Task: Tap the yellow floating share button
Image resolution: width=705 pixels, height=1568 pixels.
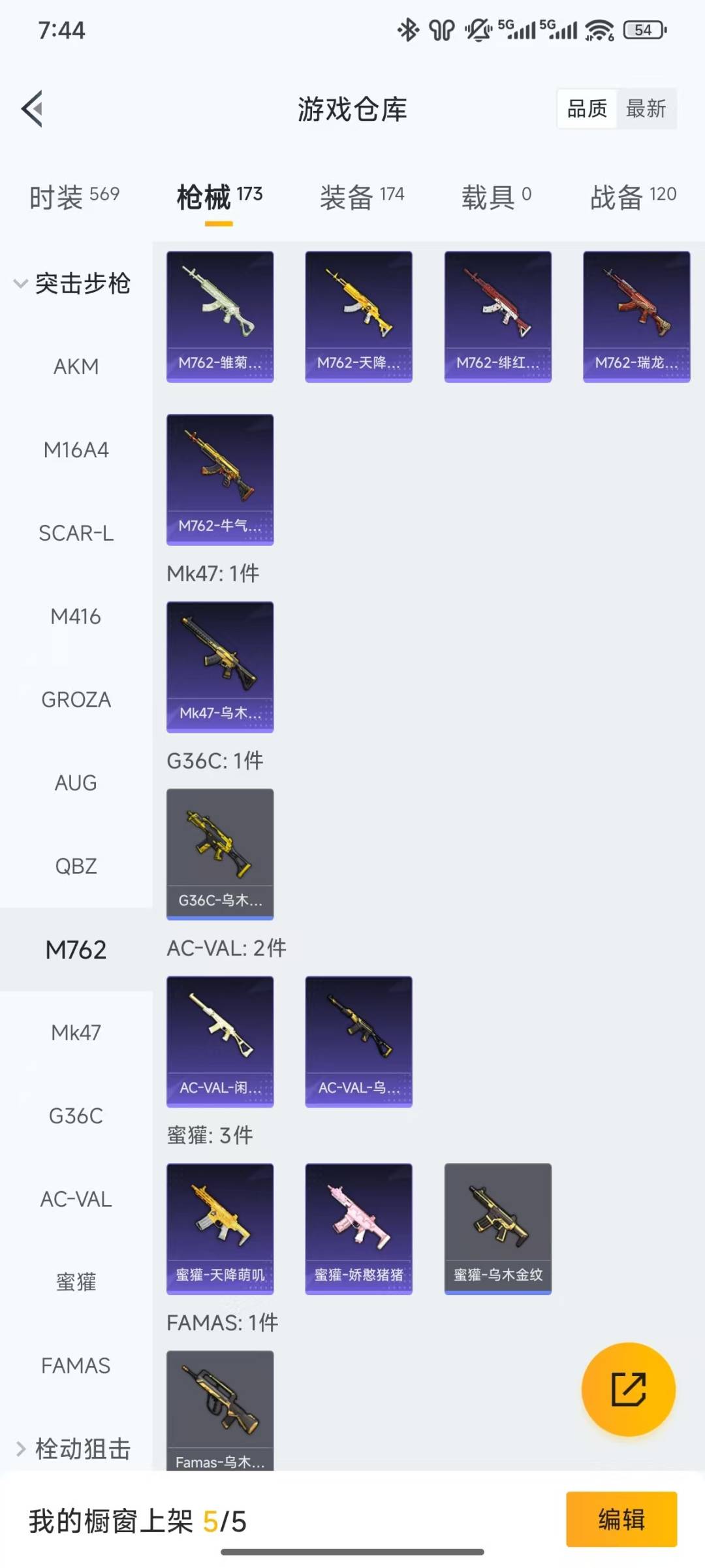Action: 628,1389
